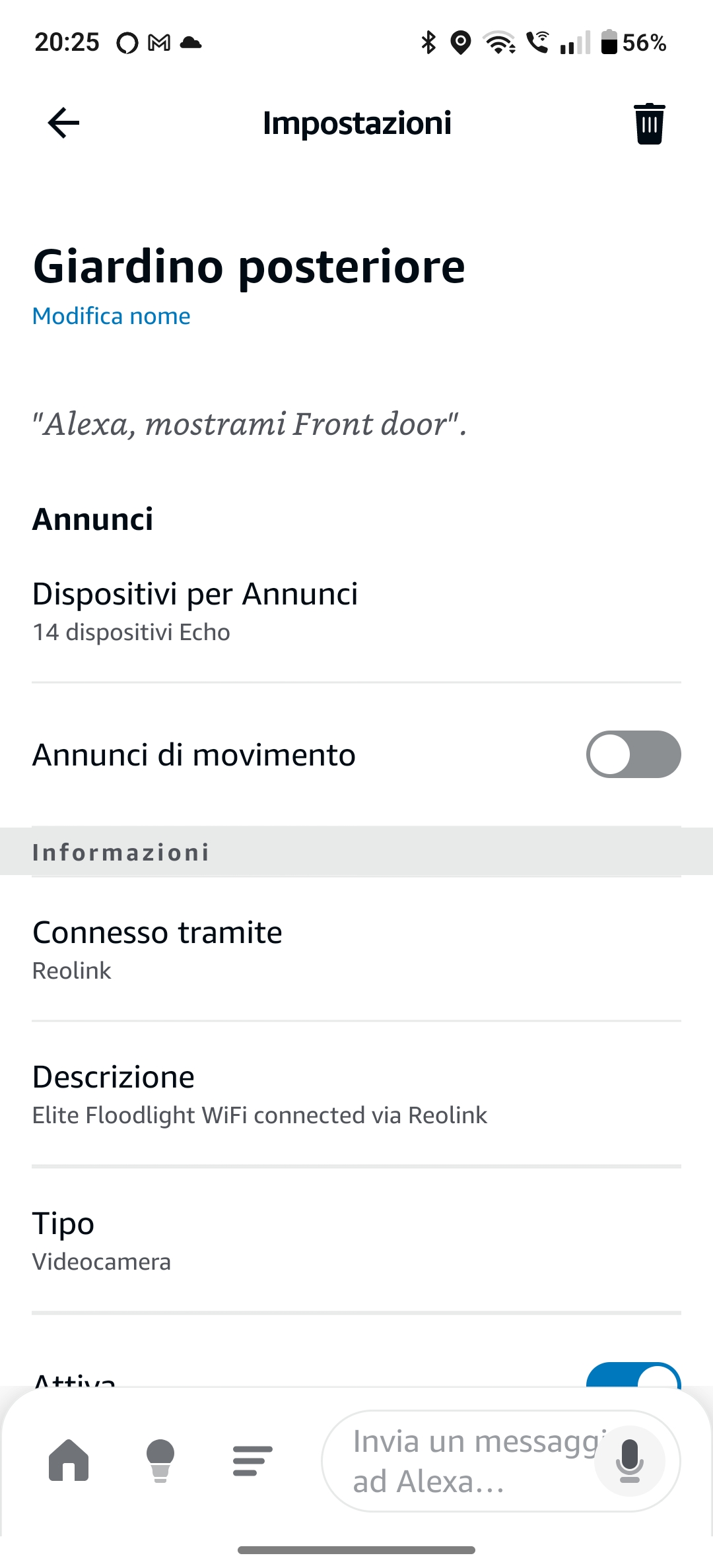Go back using the top-left arrow

coord(63,123)
